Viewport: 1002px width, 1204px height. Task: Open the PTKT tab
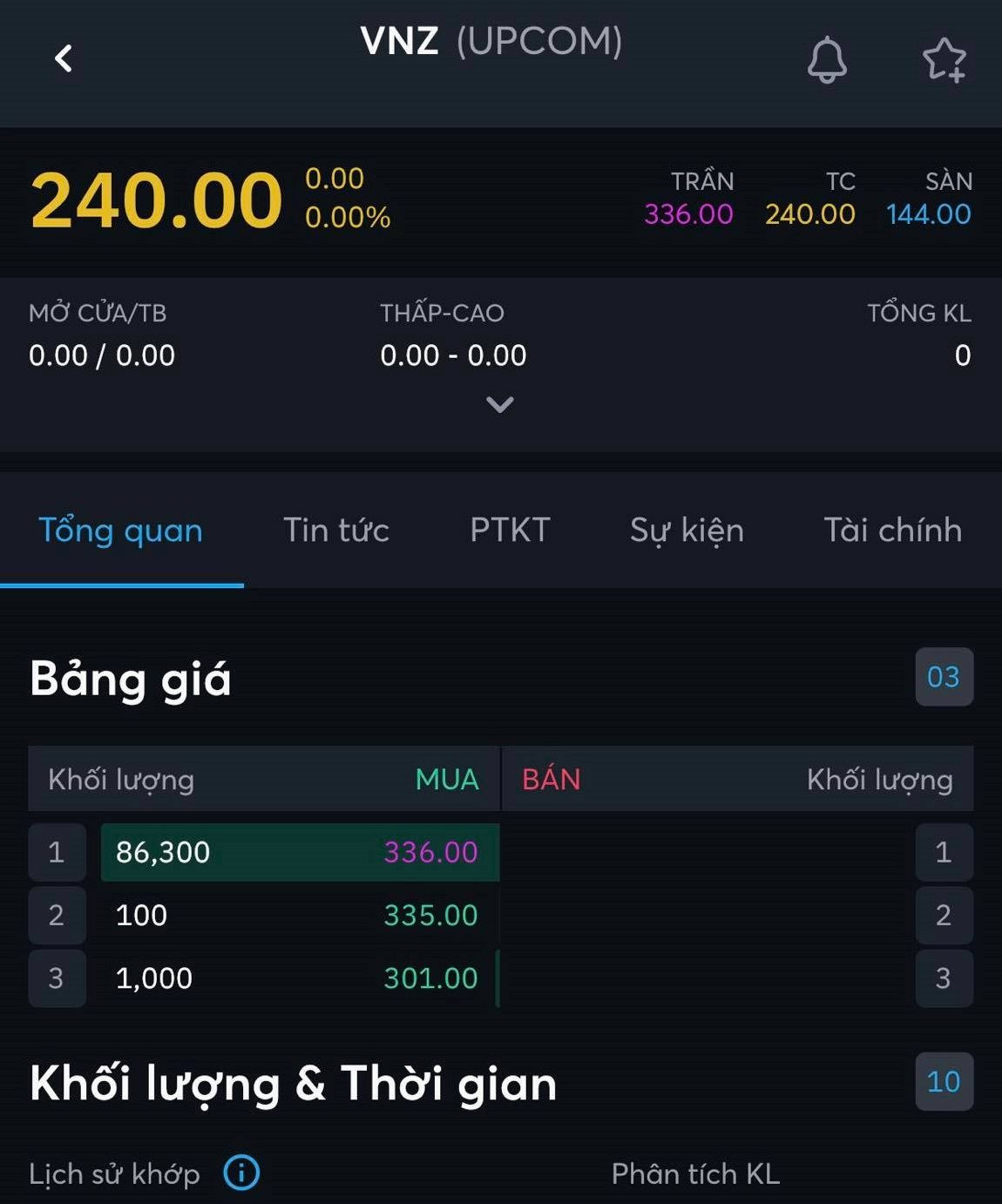510,530
